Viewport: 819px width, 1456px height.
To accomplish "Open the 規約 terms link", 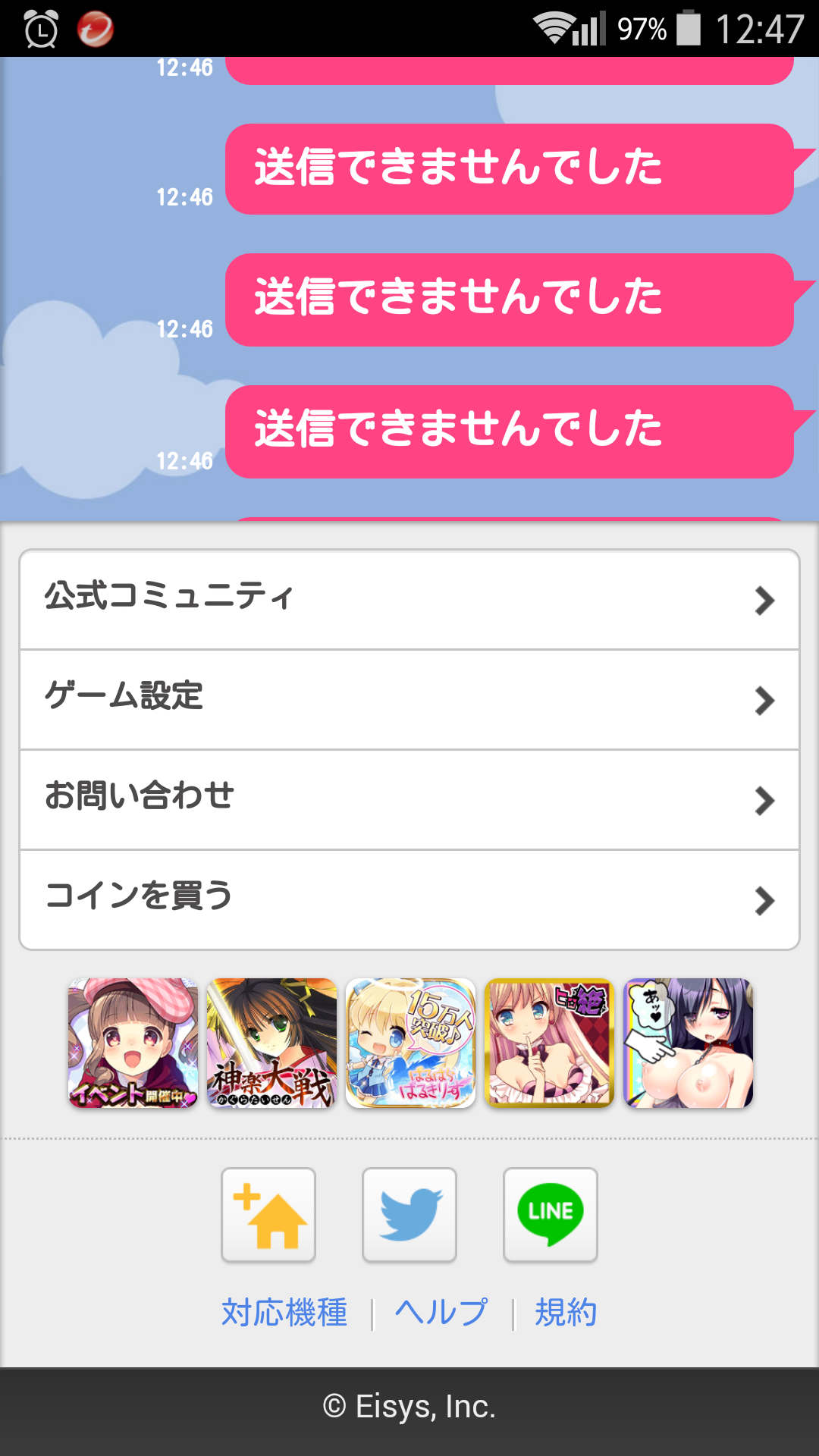I will (x=566, y=1312).
